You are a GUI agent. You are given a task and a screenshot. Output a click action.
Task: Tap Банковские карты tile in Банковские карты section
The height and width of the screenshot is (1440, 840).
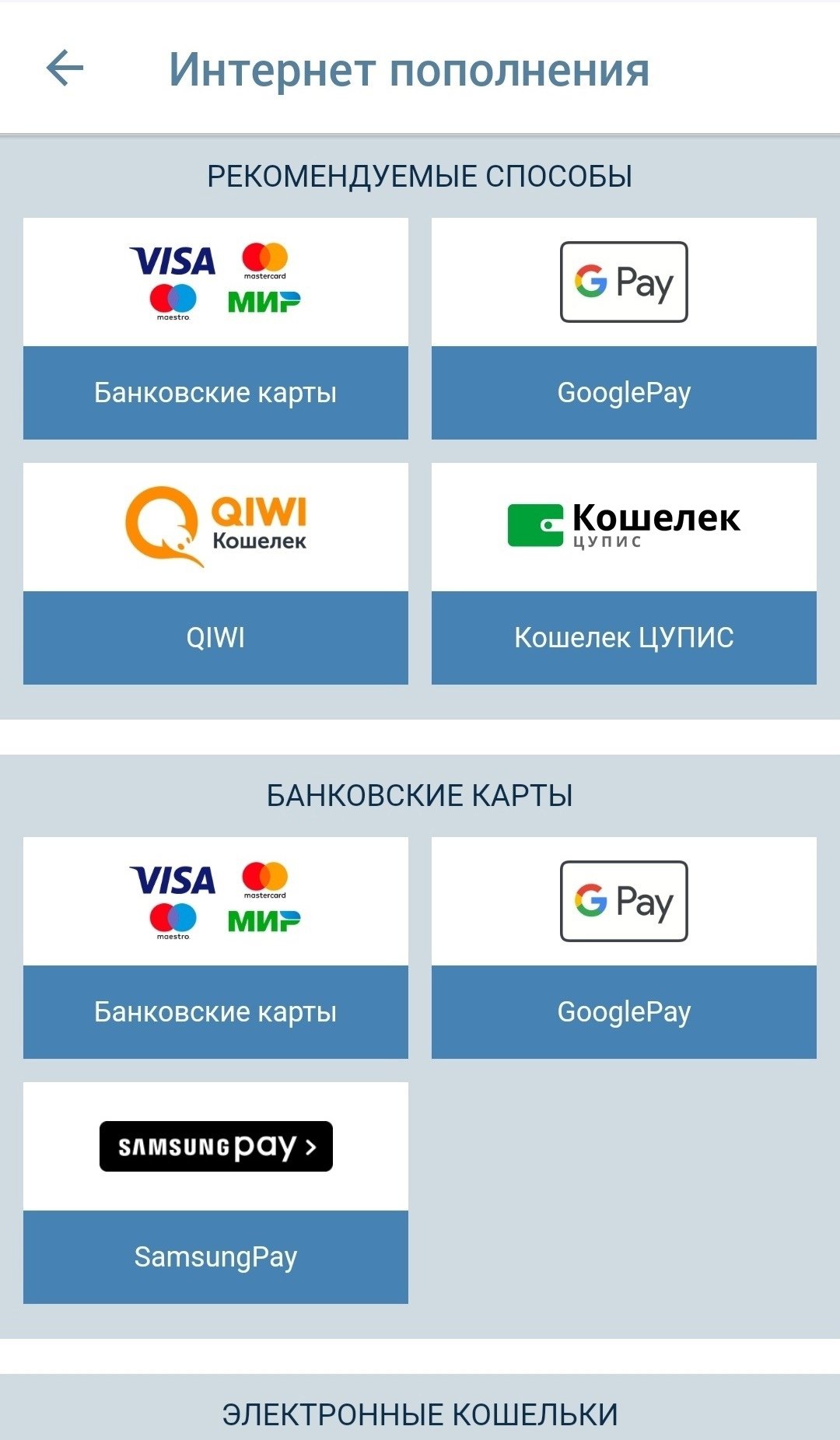tap(215, 948)
